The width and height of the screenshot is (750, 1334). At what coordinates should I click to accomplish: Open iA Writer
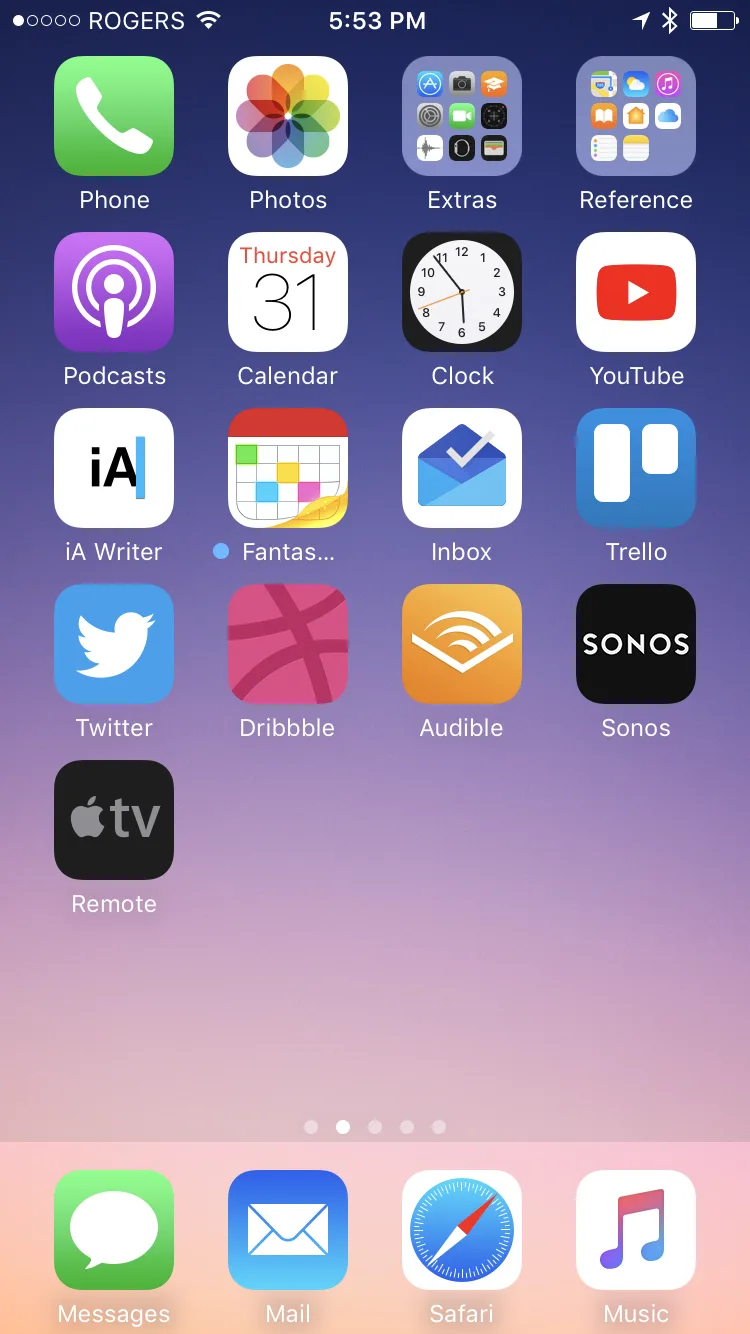[114, 468]
